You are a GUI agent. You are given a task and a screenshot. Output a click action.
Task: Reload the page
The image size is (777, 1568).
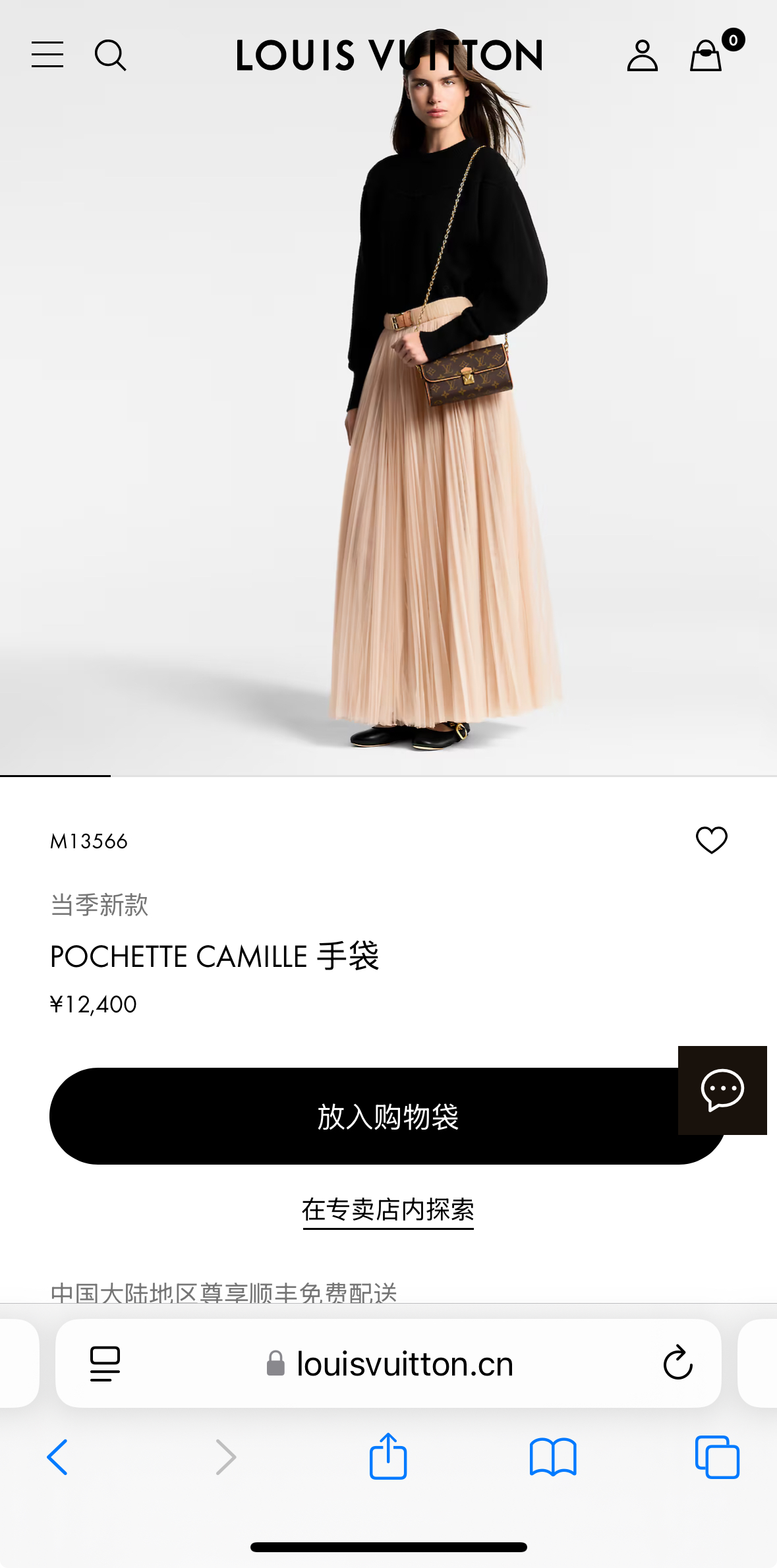(x=677, y=1363)
